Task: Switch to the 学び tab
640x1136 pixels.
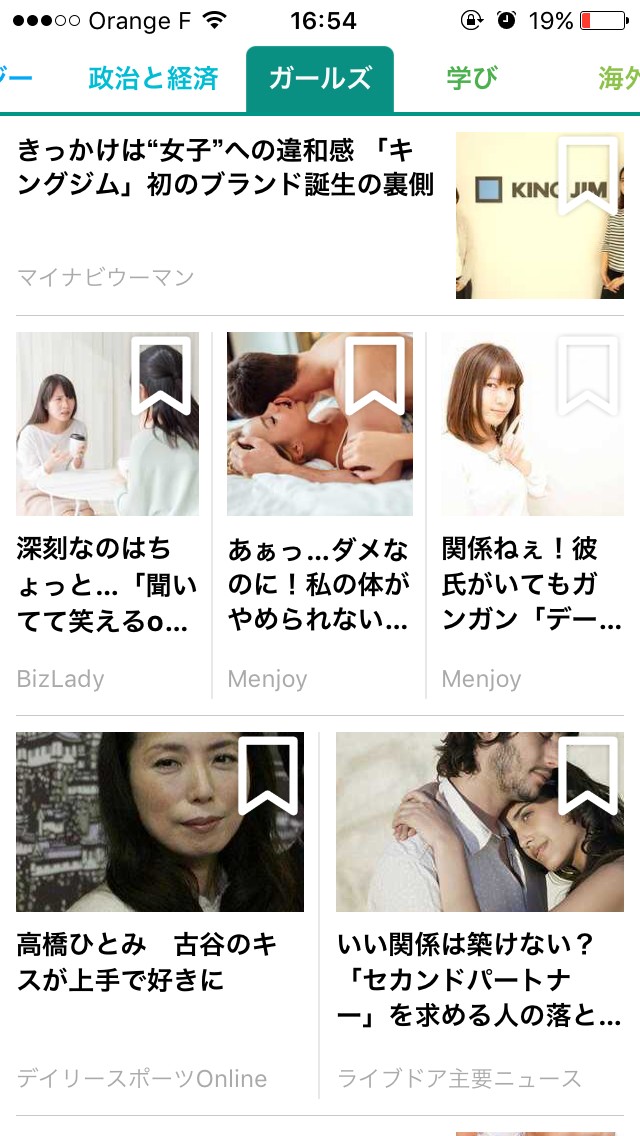Action: [471, 79]
